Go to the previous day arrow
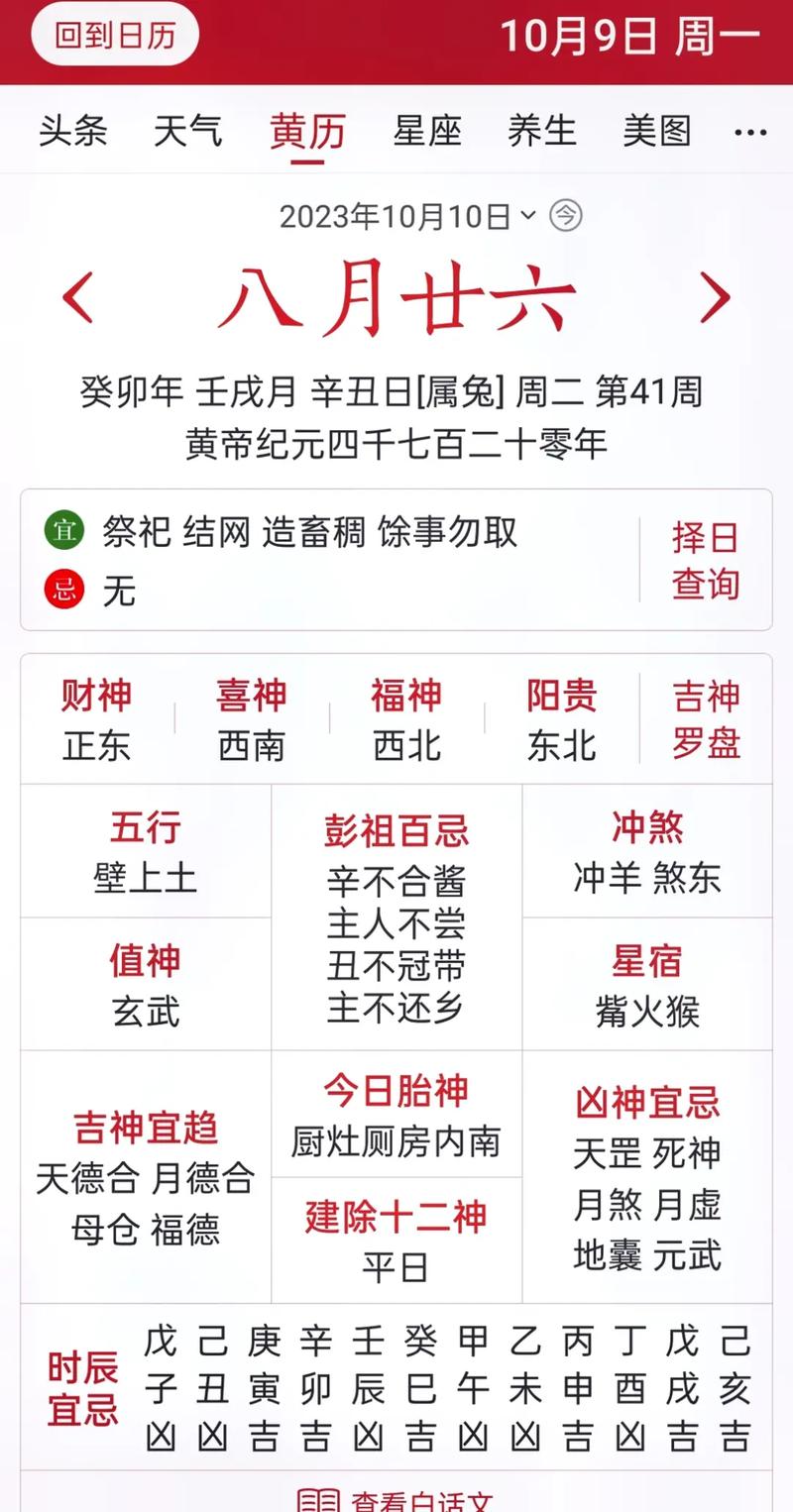Screen dimensions: 793x1512 pos(78,297)
